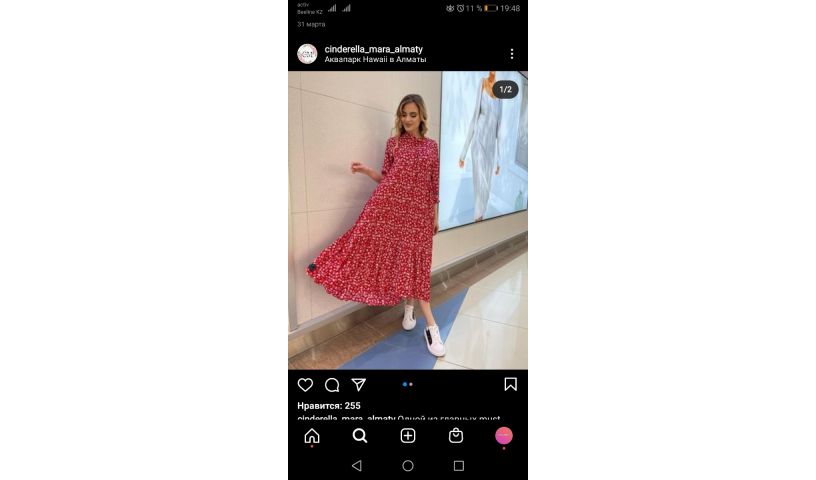Open my profile tab
Image resolution: width=816 pixels, height=480 pixels.
503,436
